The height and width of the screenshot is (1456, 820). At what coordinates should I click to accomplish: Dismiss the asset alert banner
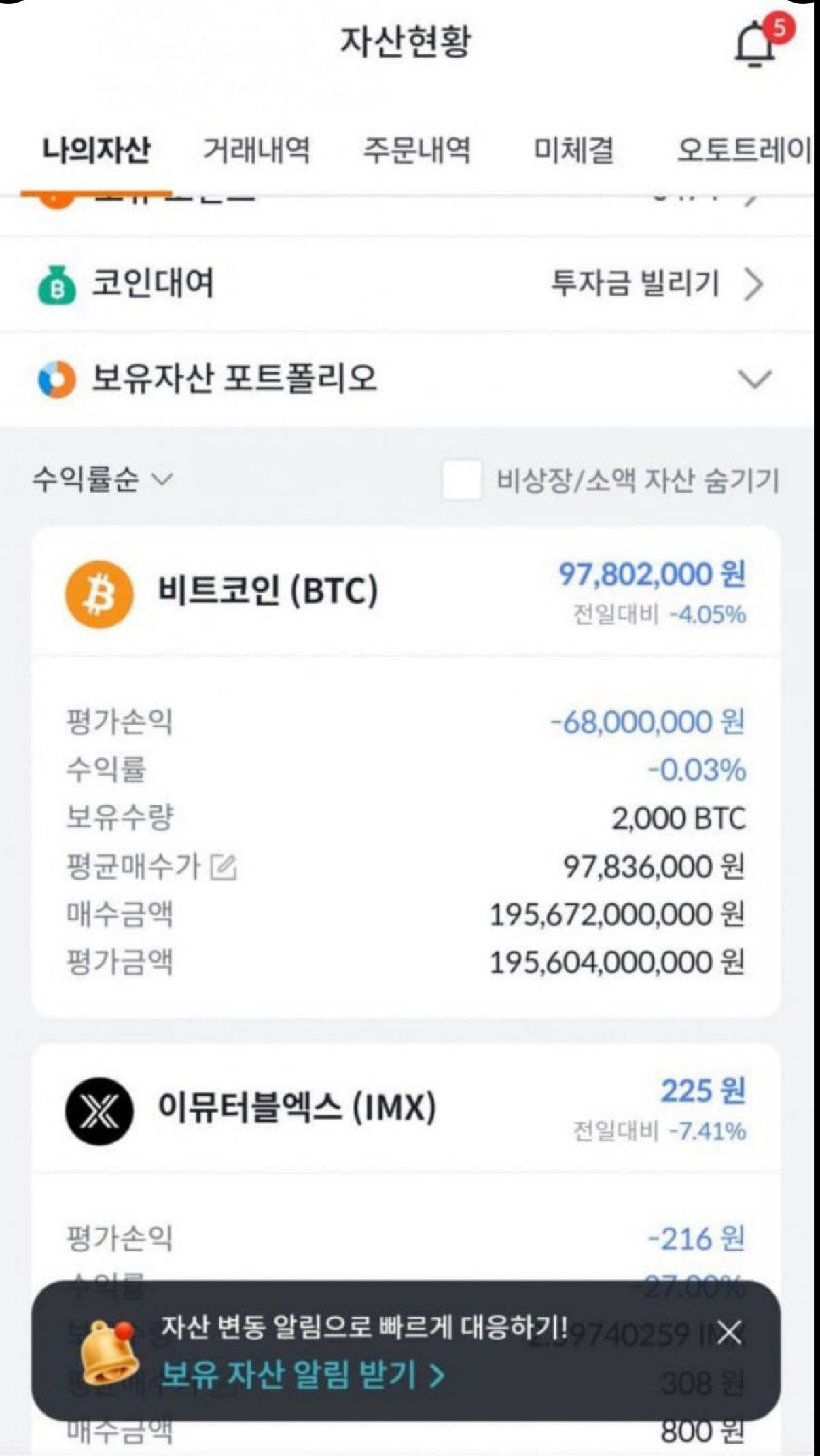tap(729, 1332)
